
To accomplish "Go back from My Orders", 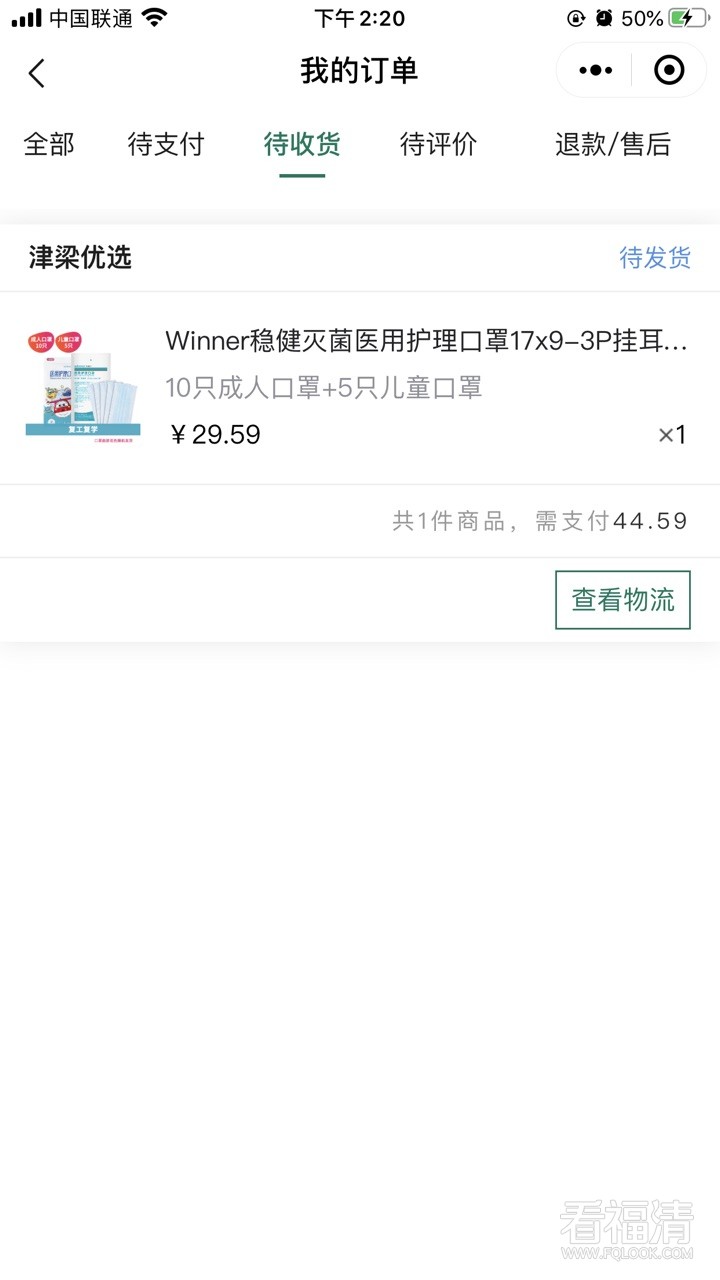I will pyautogui.click(x=37, y=73).
